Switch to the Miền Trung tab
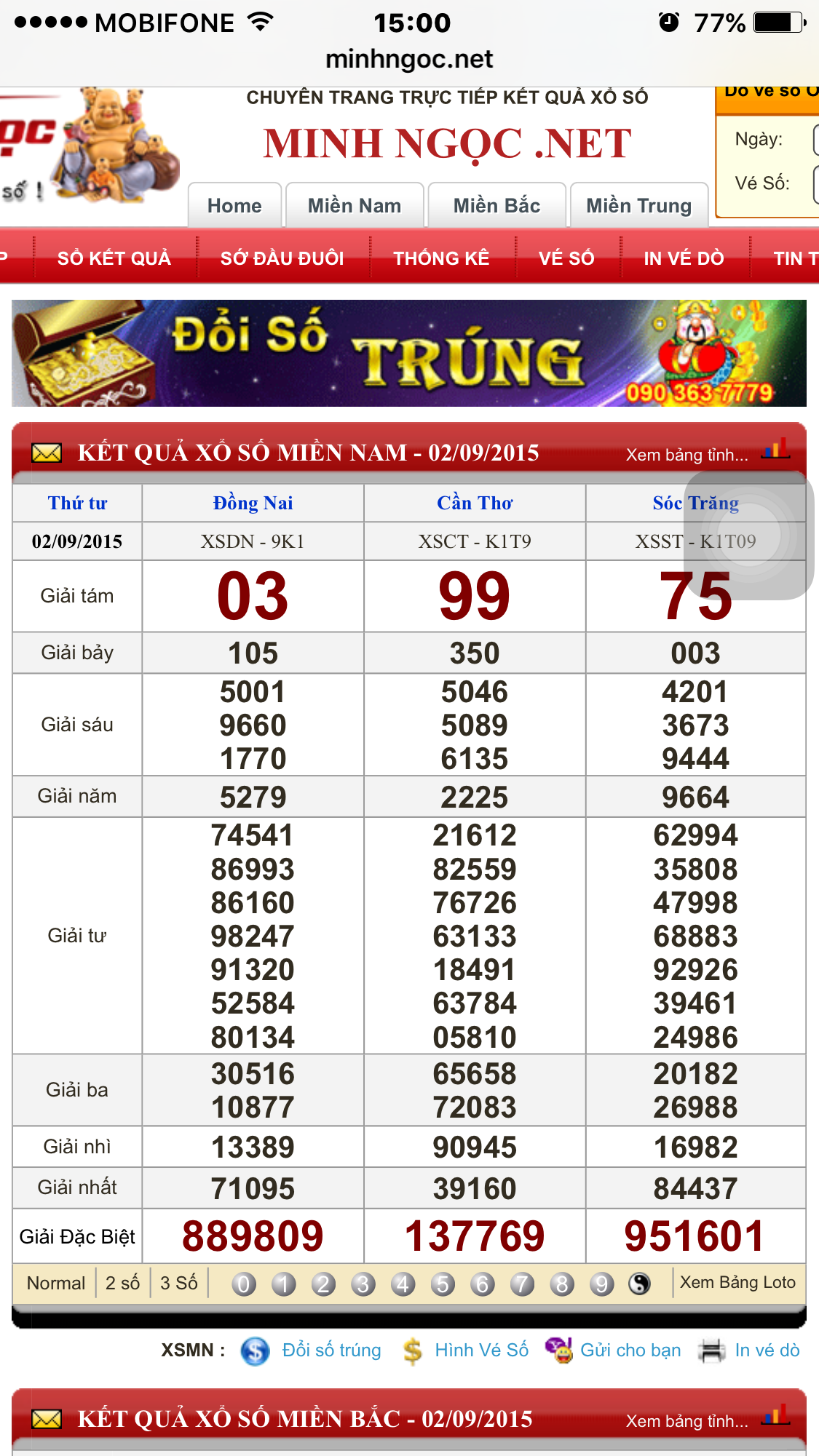 [x=638, y=206]
